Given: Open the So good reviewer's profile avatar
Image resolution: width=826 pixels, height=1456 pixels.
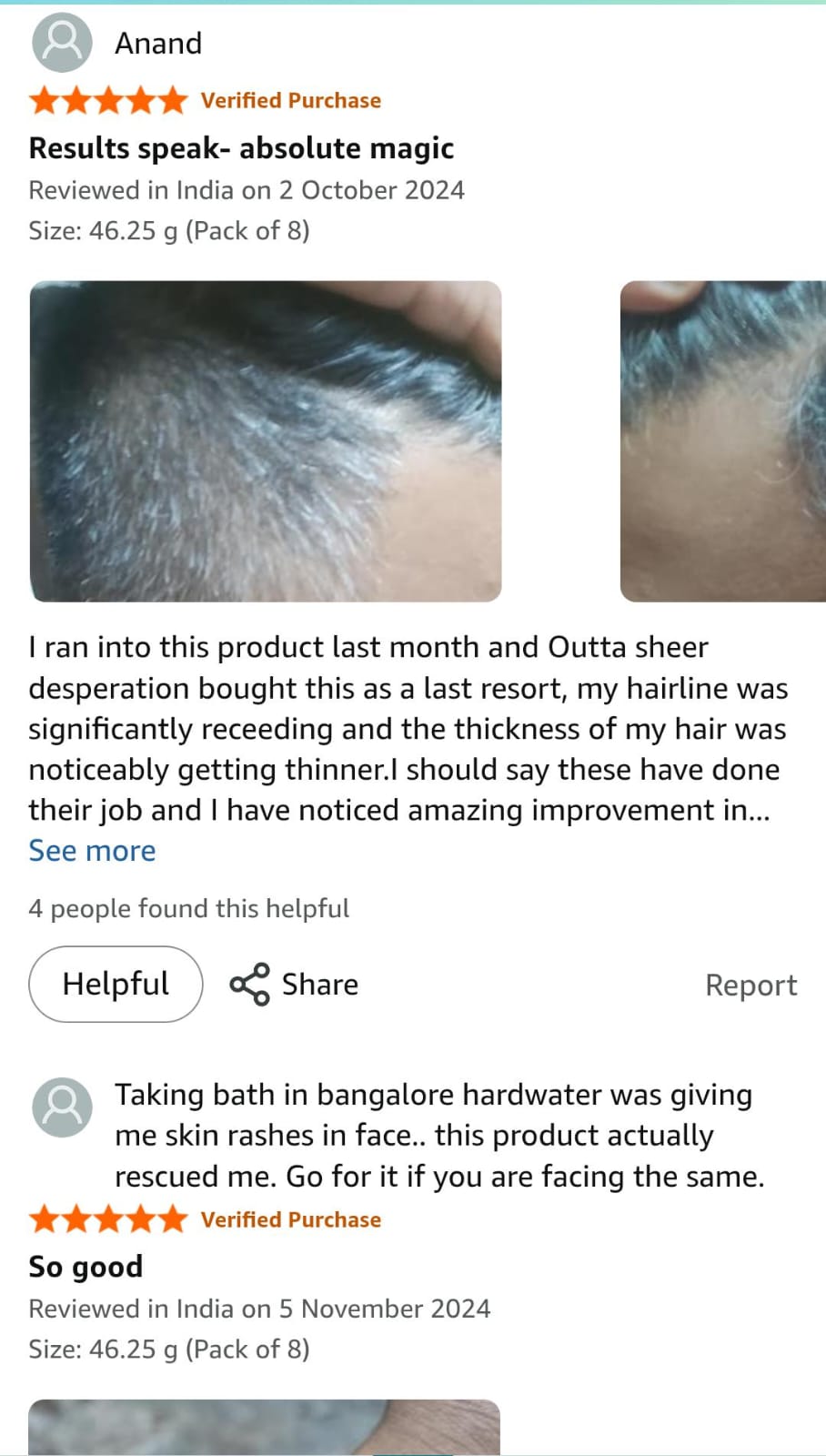Looking at the screenshot, I should tap(62, 1107).
